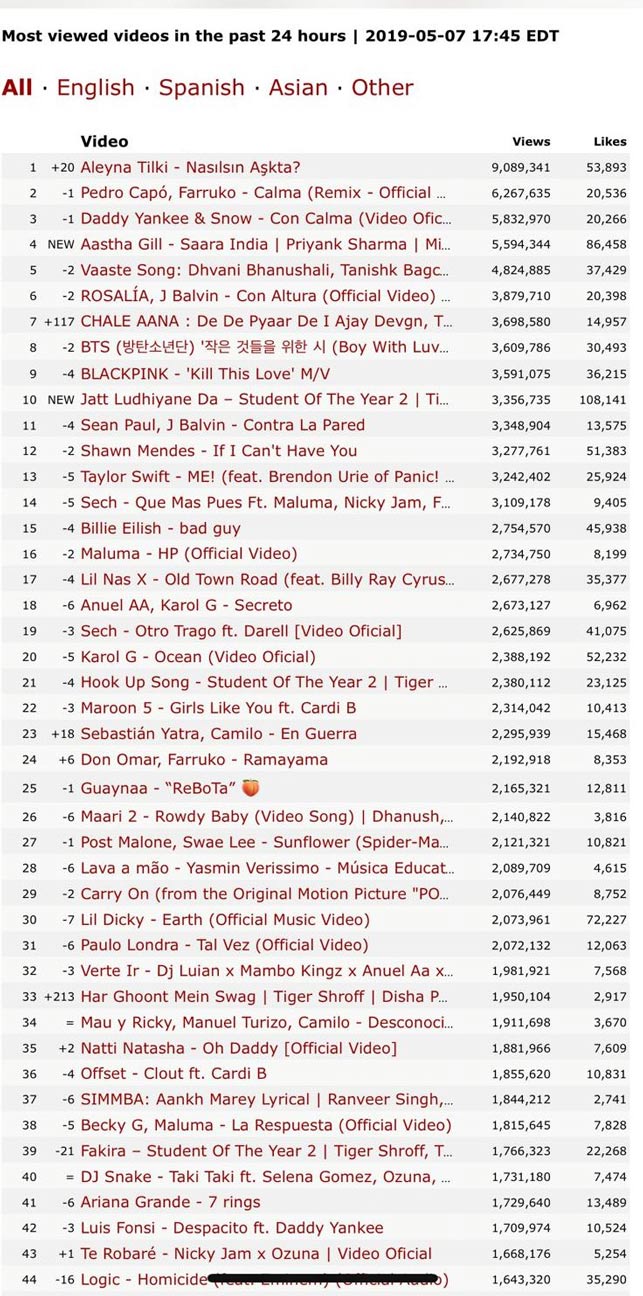Screen dimensions: 643x1296
Task: Open Billie Eilish - bad guy link
Action: pyautogui.click(x=160, y=528)
